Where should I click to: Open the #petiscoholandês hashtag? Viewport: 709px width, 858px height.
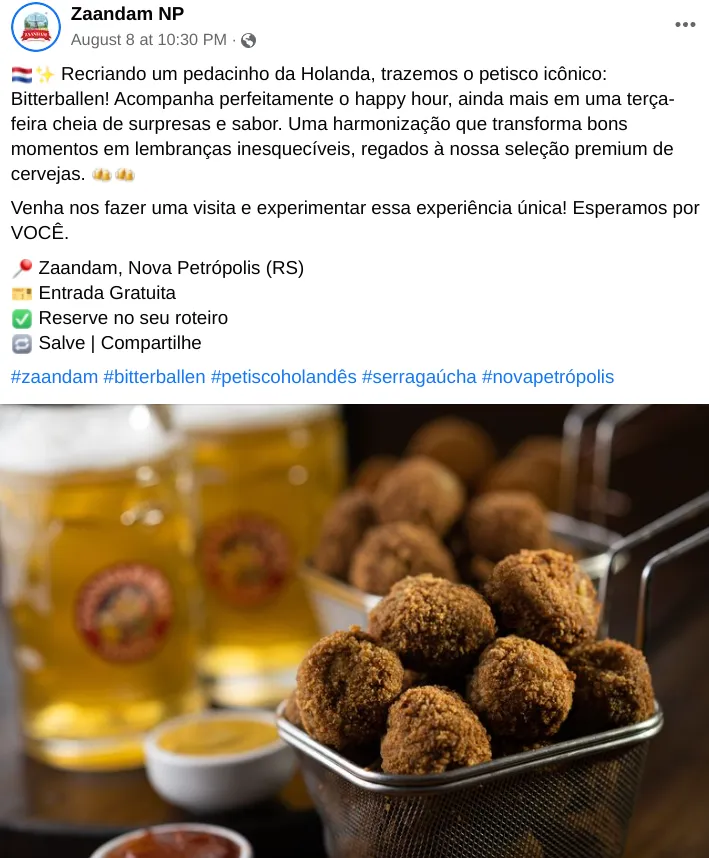[283, 377]
